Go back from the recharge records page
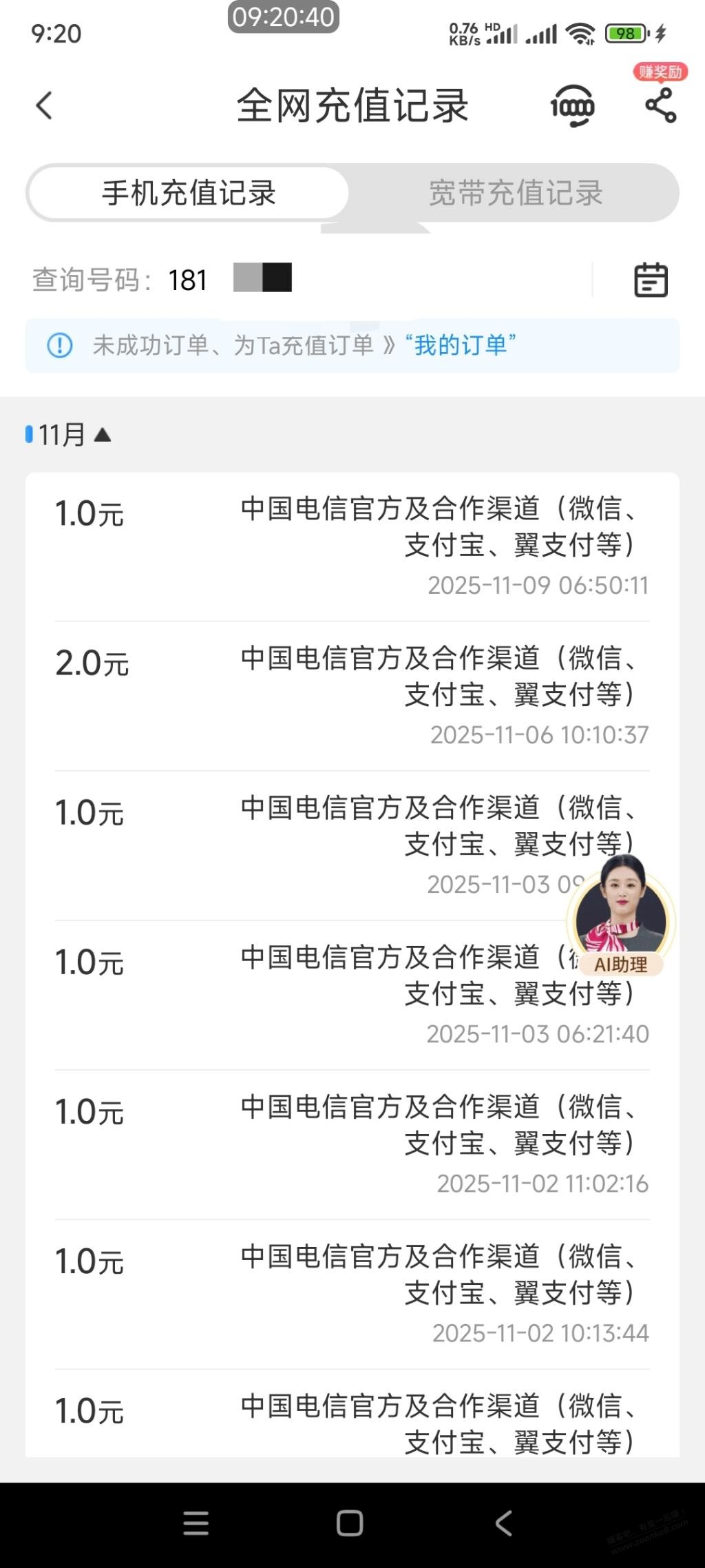Viewport: 705px width, 1568px height. coord(44,106)
